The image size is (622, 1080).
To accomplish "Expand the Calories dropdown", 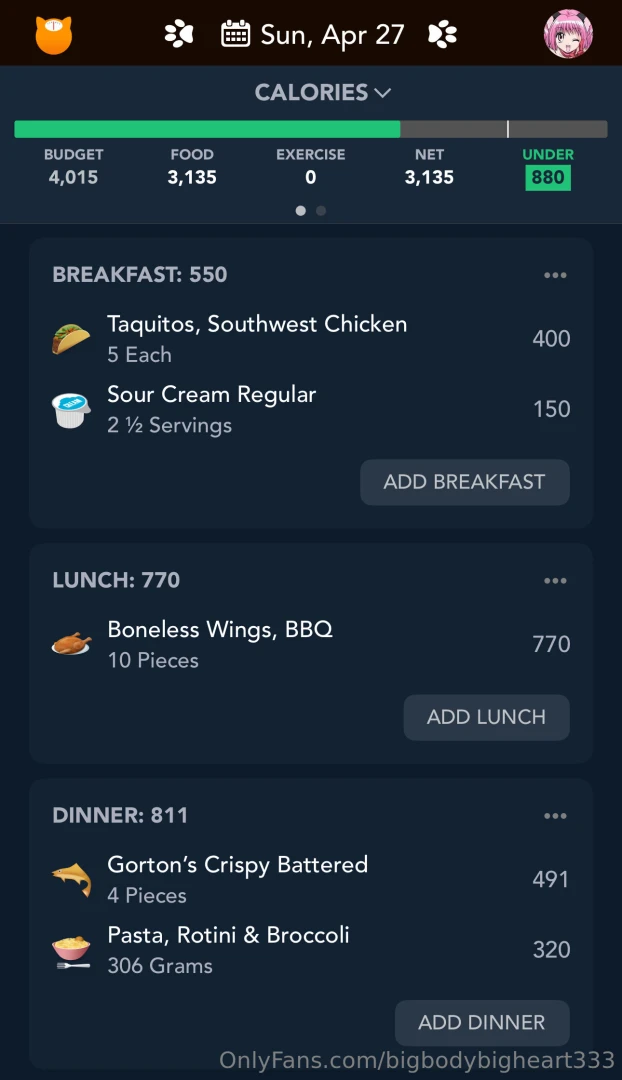I will click(322, 93).
